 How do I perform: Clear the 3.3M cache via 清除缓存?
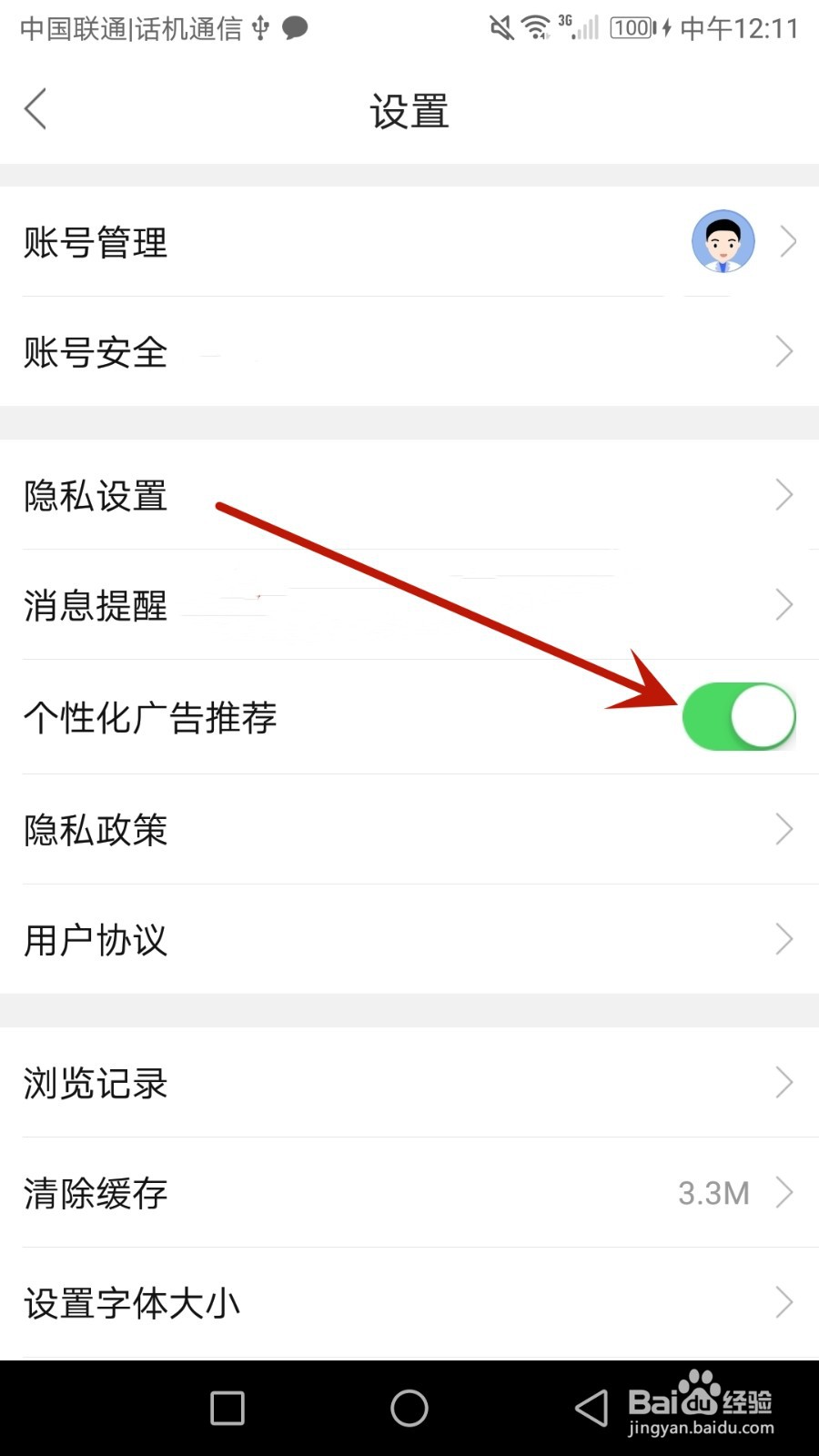point(409,1193)
